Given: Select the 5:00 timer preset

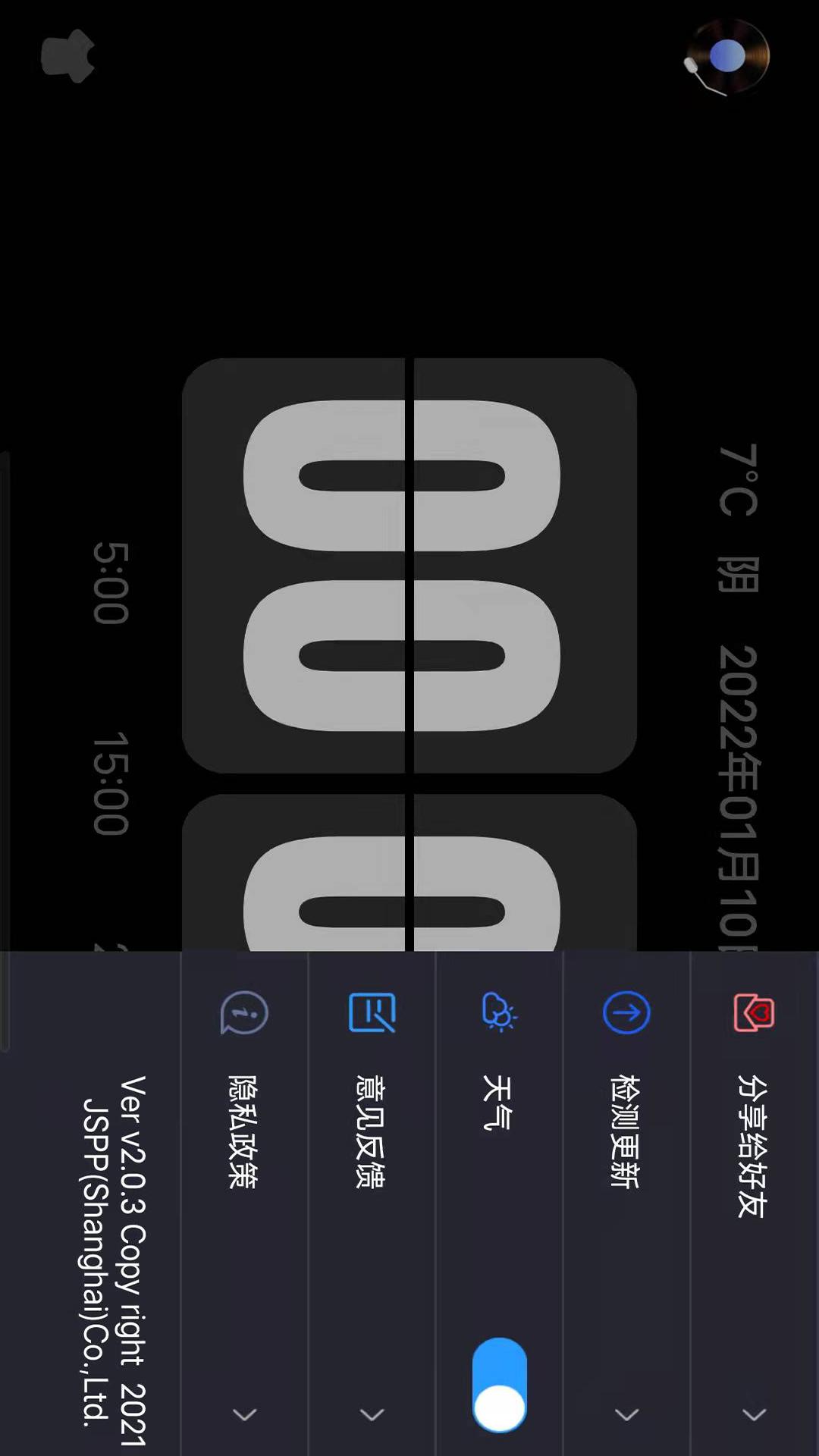Looking at the screenshot, I should point(111,583).
